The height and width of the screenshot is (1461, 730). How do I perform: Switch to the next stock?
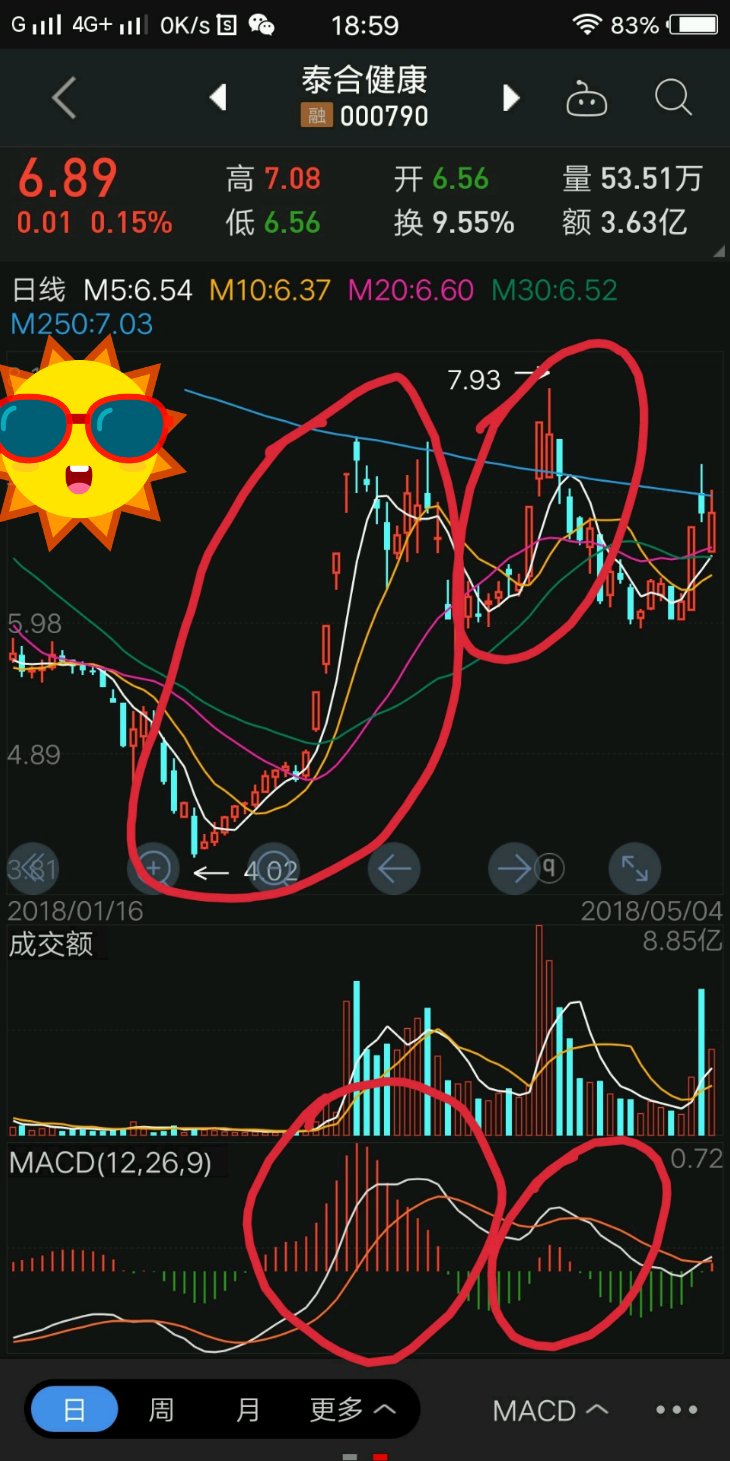[511, 98]
